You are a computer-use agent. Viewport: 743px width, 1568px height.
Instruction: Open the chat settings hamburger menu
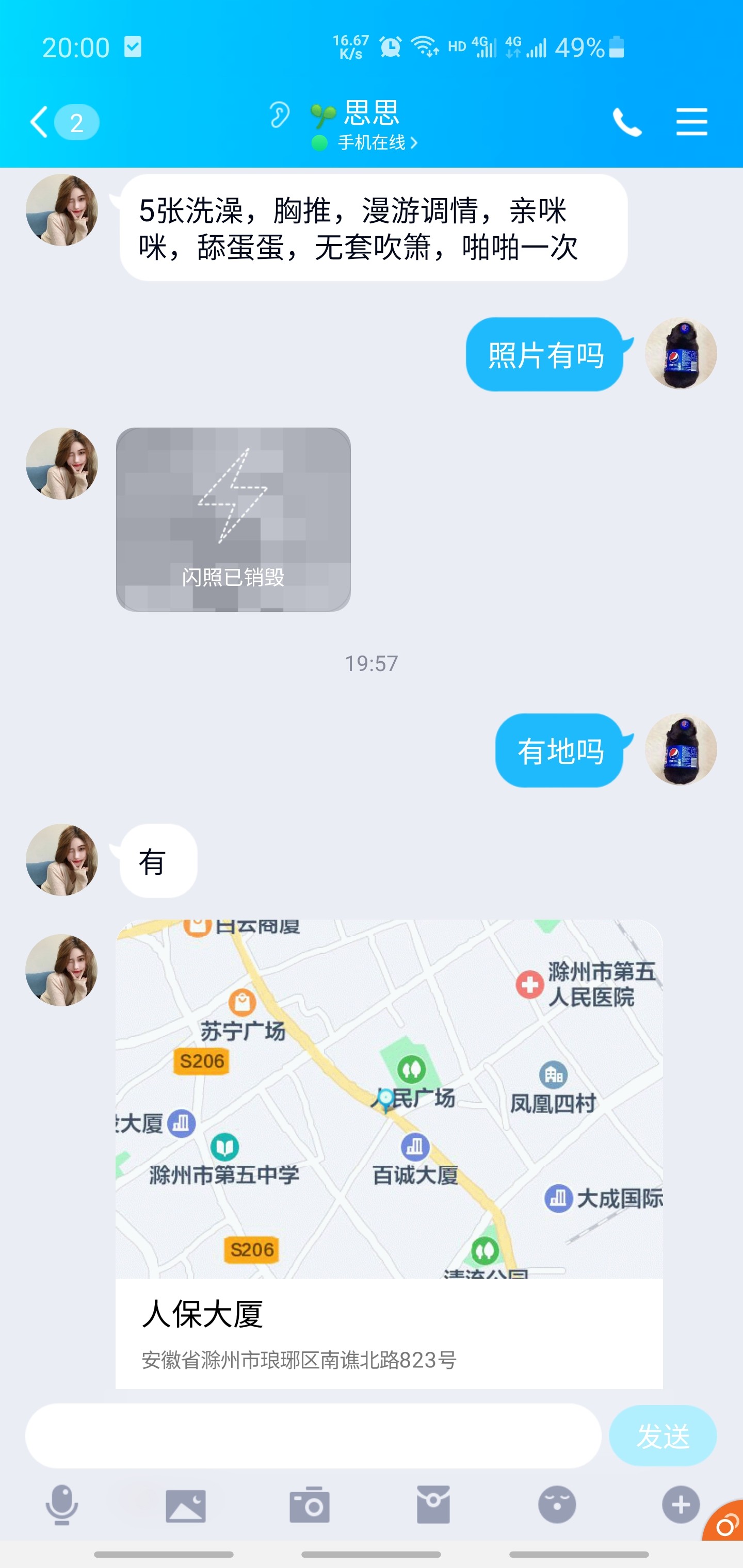point(692,121)
